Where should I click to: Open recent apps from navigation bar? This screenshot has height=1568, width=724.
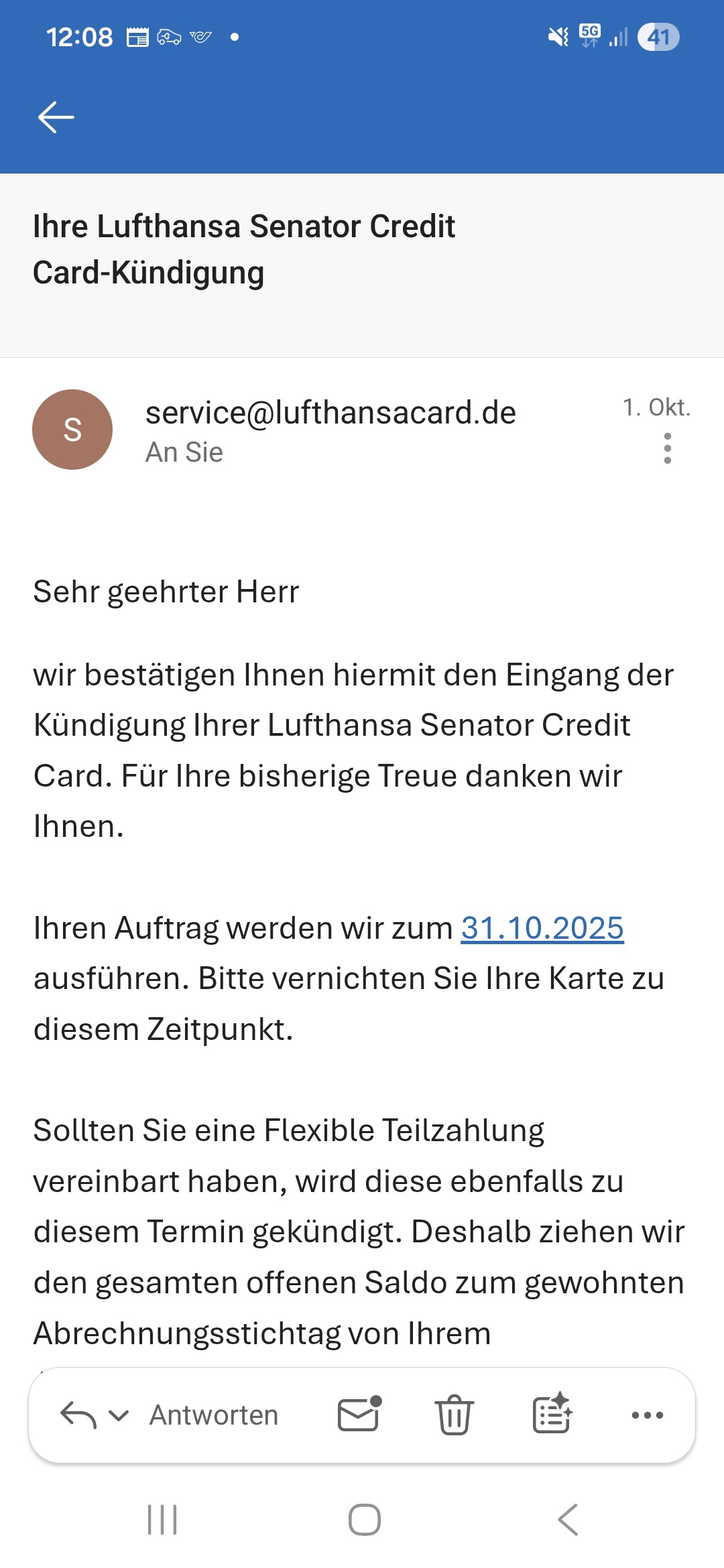click(162, 1519)
